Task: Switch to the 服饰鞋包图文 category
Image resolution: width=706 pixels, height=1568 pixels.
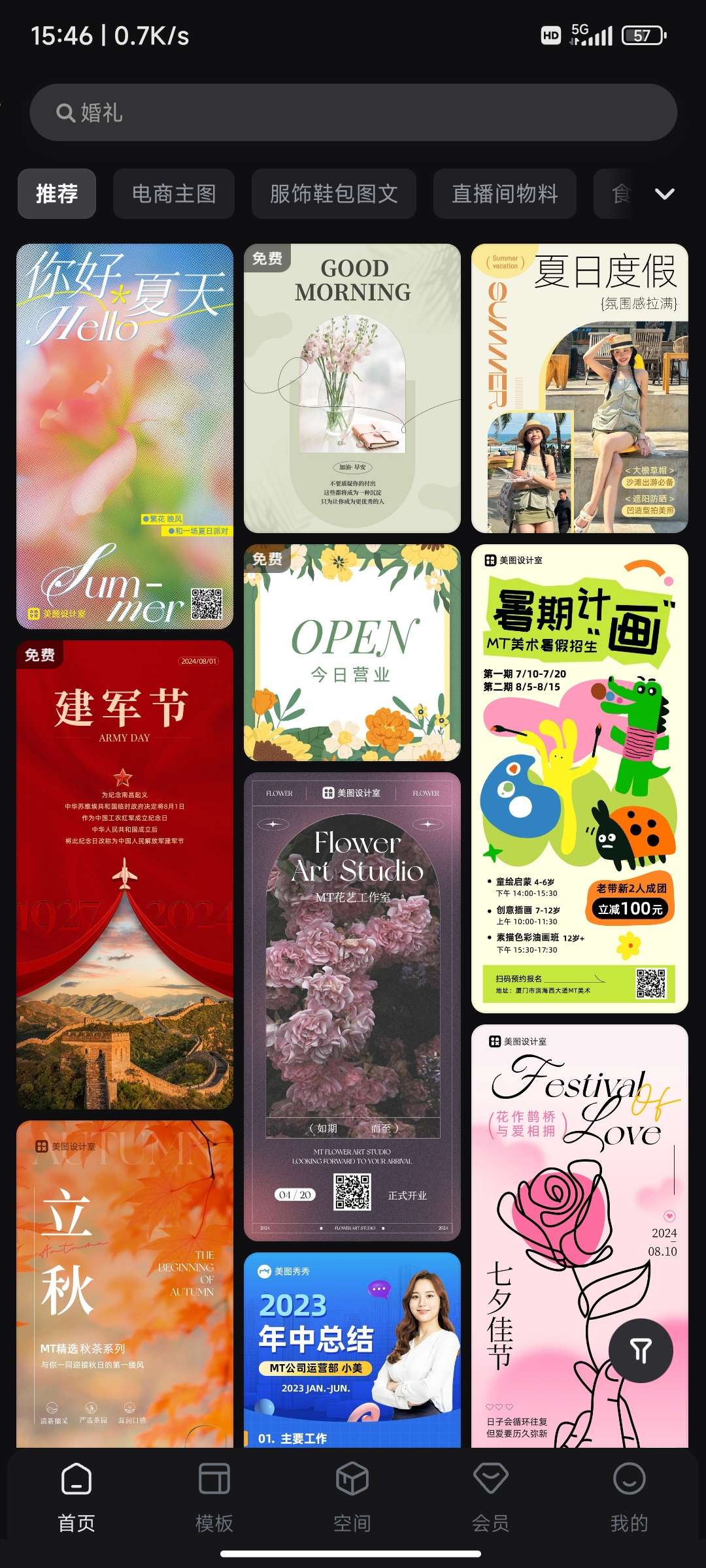Action: [333, 193]
